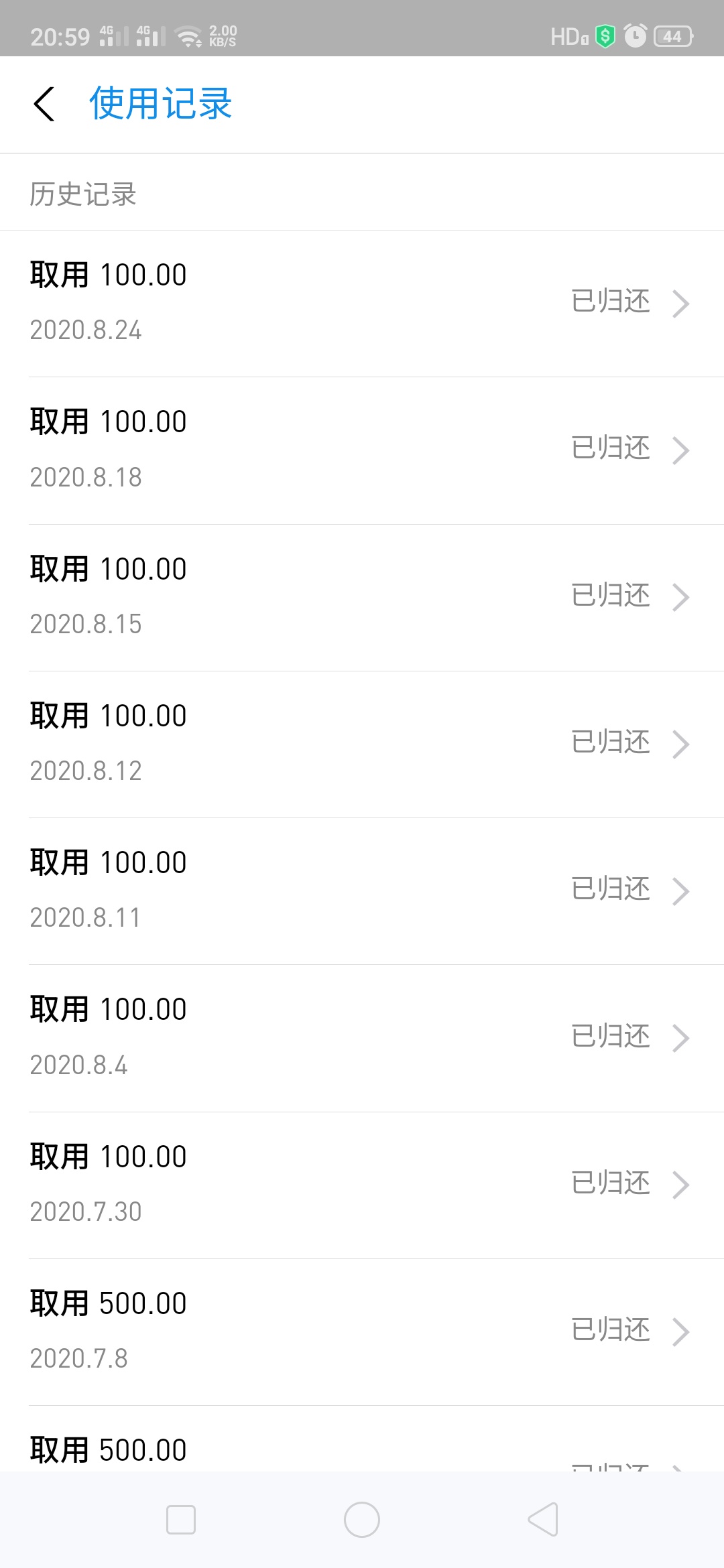Open the 100.00 record dated 2020.8.24

[x=362, y=304]
